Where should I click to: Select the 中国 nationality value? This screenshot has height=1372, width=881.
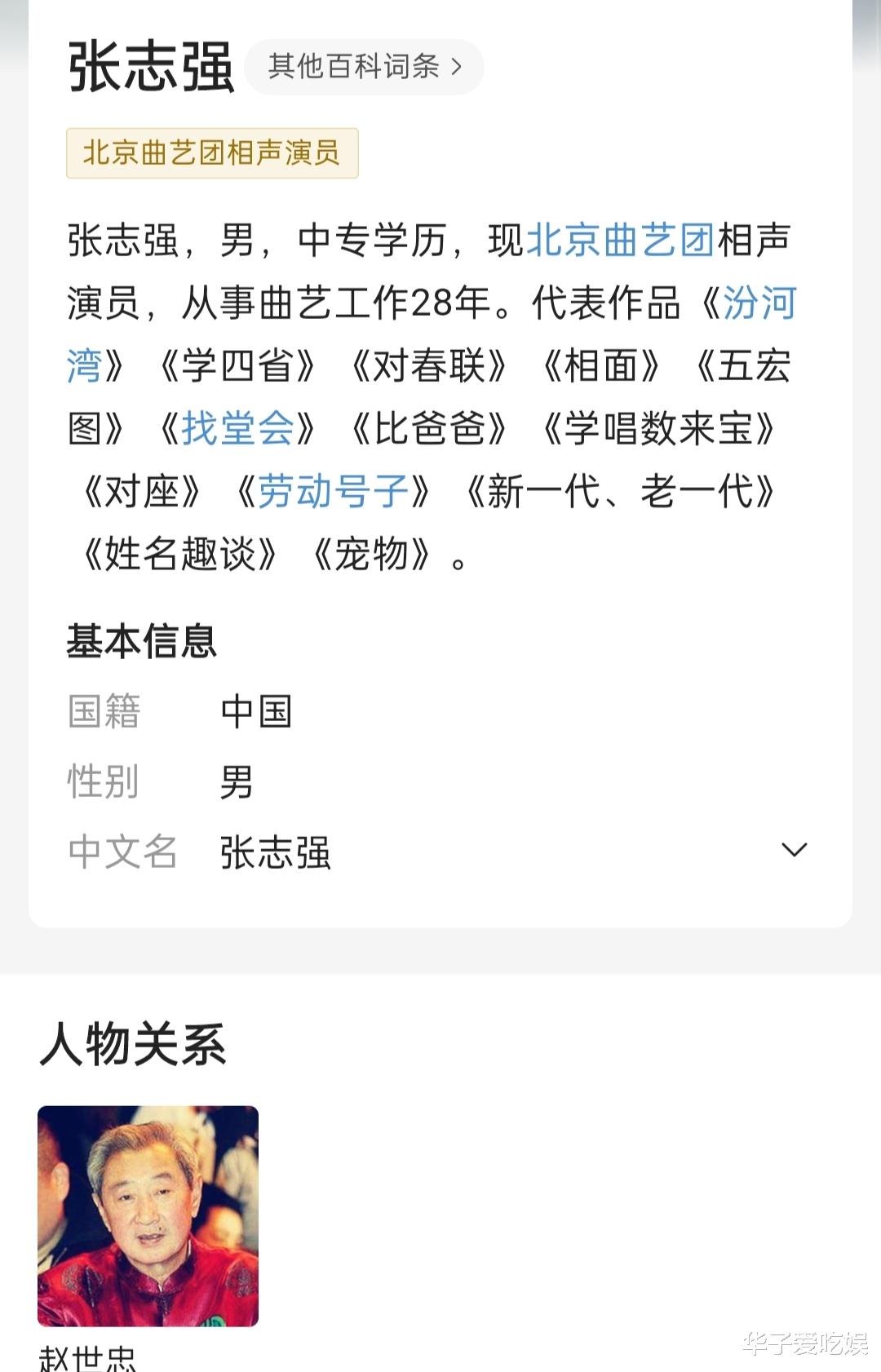click(x=257, y=711)
